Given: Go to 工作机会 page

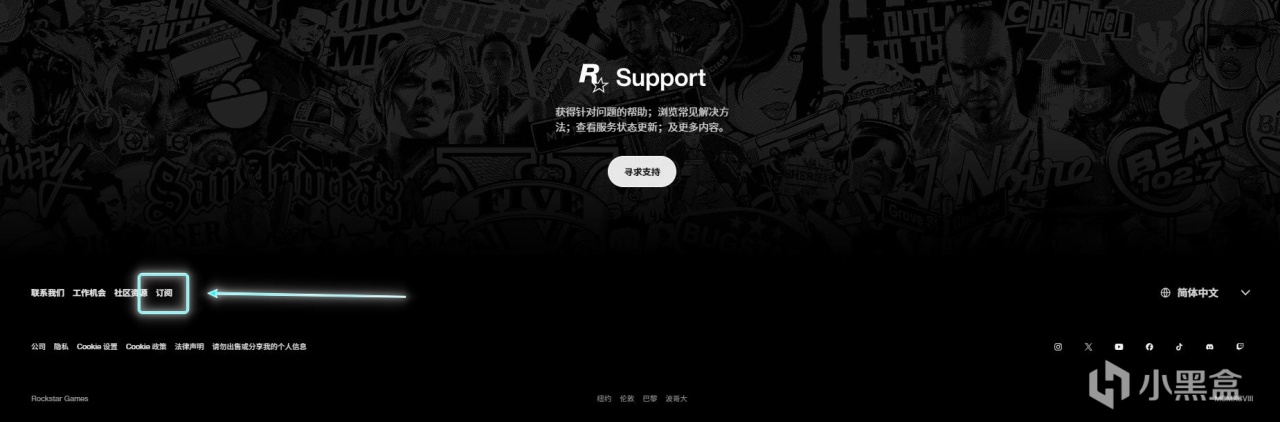Looking at the screenshot, I should pos(89,293).
